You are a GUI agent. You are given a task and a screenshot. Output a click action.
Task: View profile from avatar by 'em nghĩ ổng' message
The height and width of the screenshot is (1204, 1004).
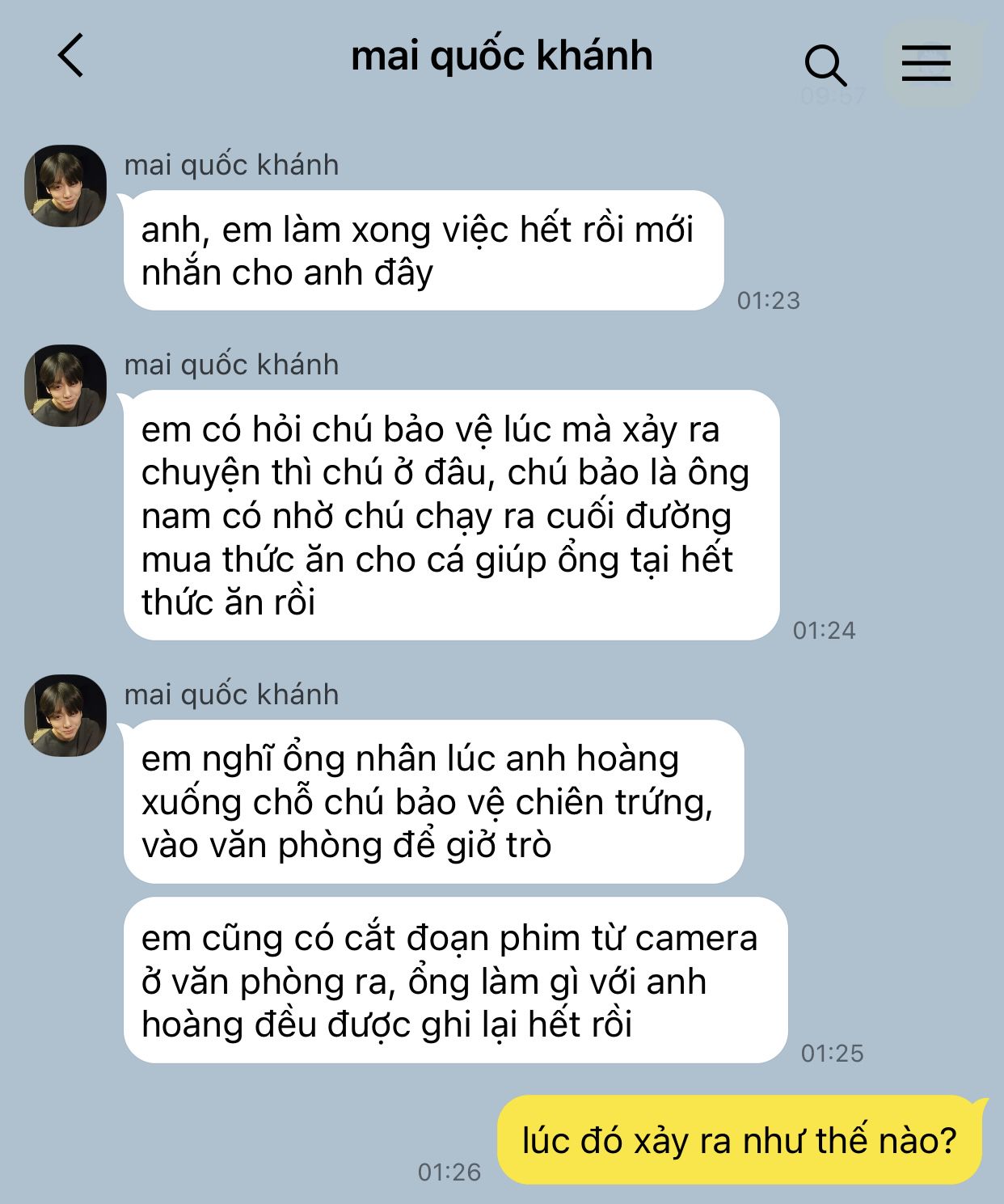pos(65,716)
